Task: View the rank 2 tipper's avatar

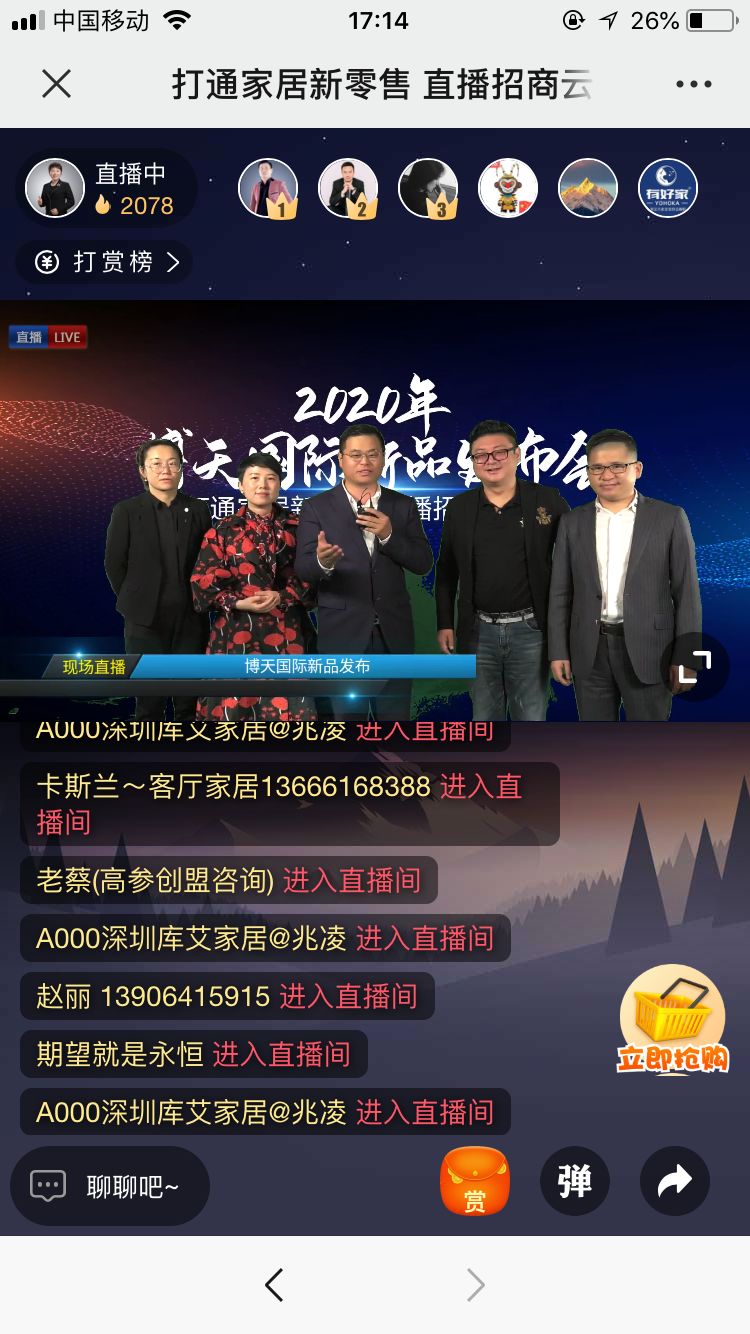Action: pyautogui.click(x=348, y=188)
